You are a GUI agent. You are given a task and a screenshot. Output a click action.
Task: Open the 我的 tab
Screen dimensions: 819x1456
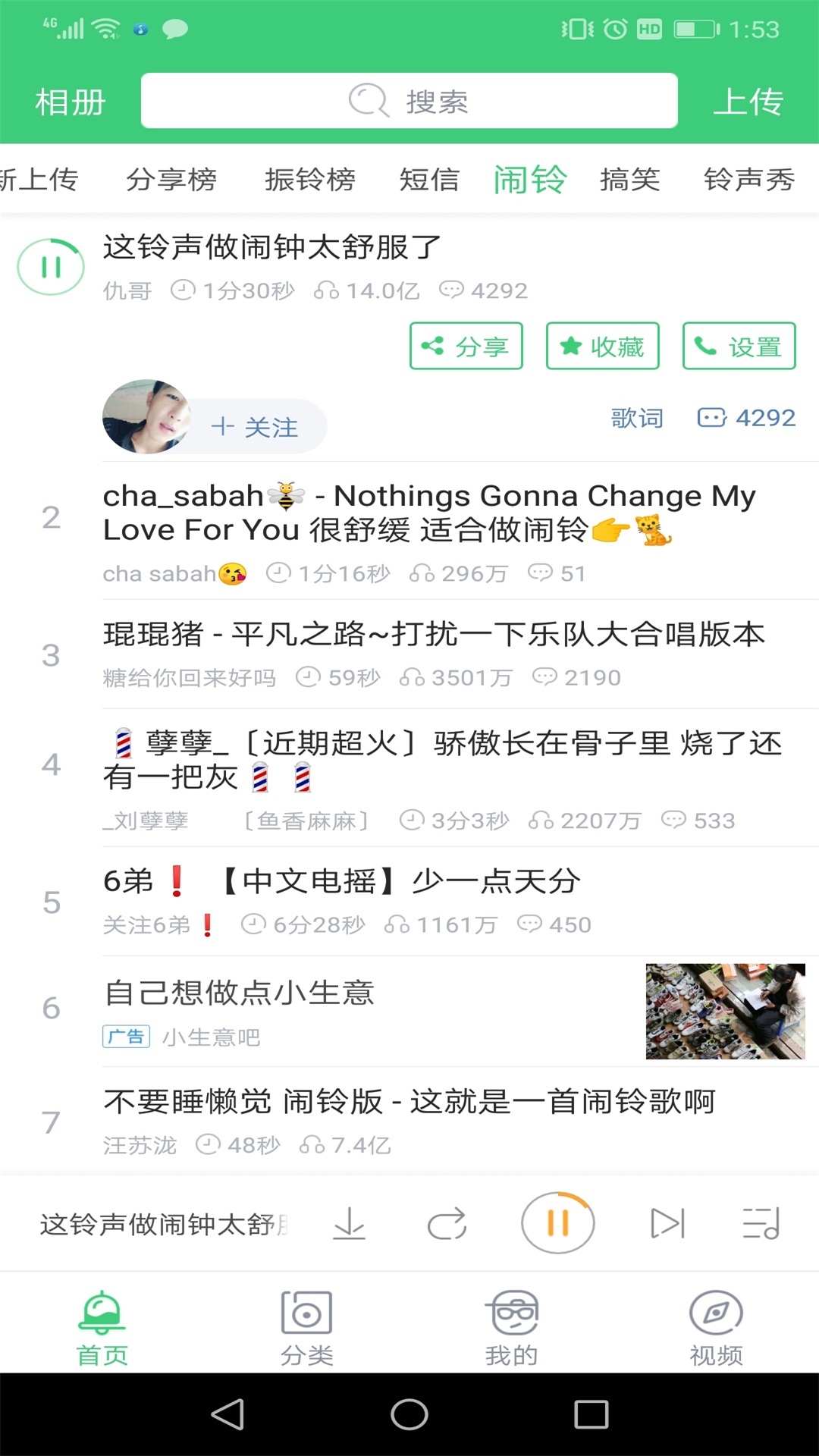(x=512, y=1328)
